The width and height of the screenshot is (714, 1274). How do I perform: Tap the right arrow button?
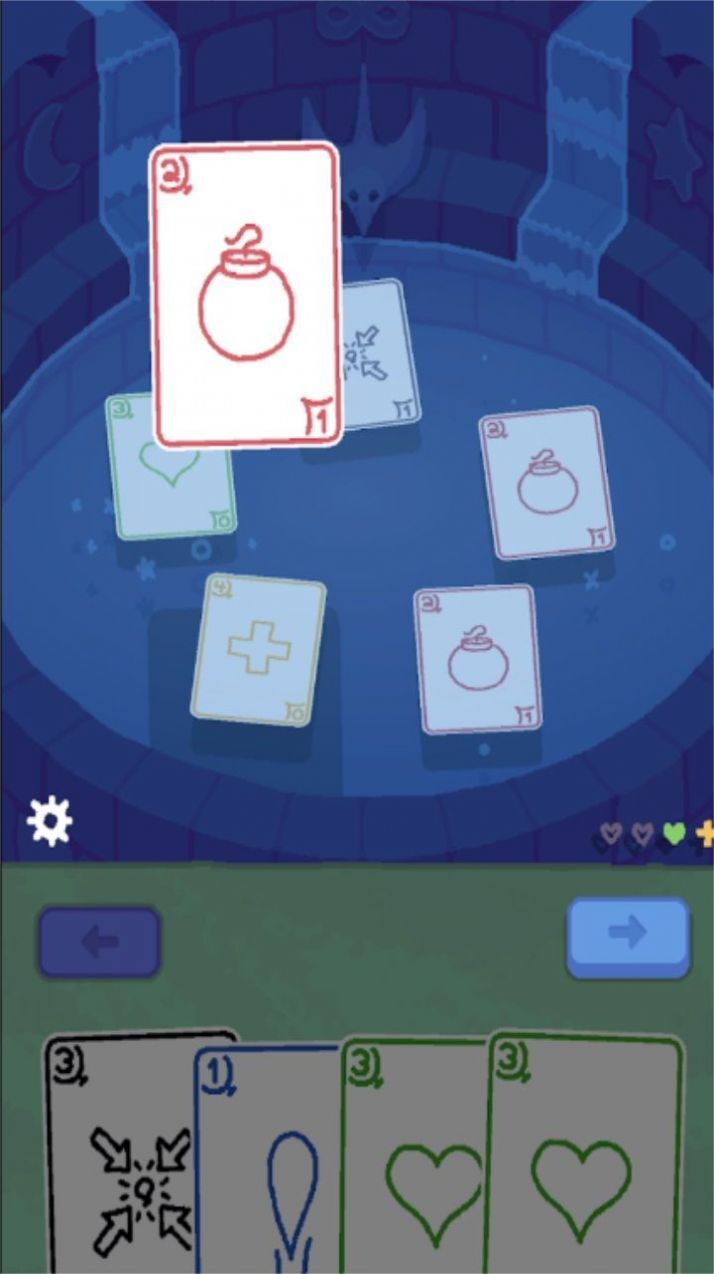pyautogui.click(x=628, y=936)
